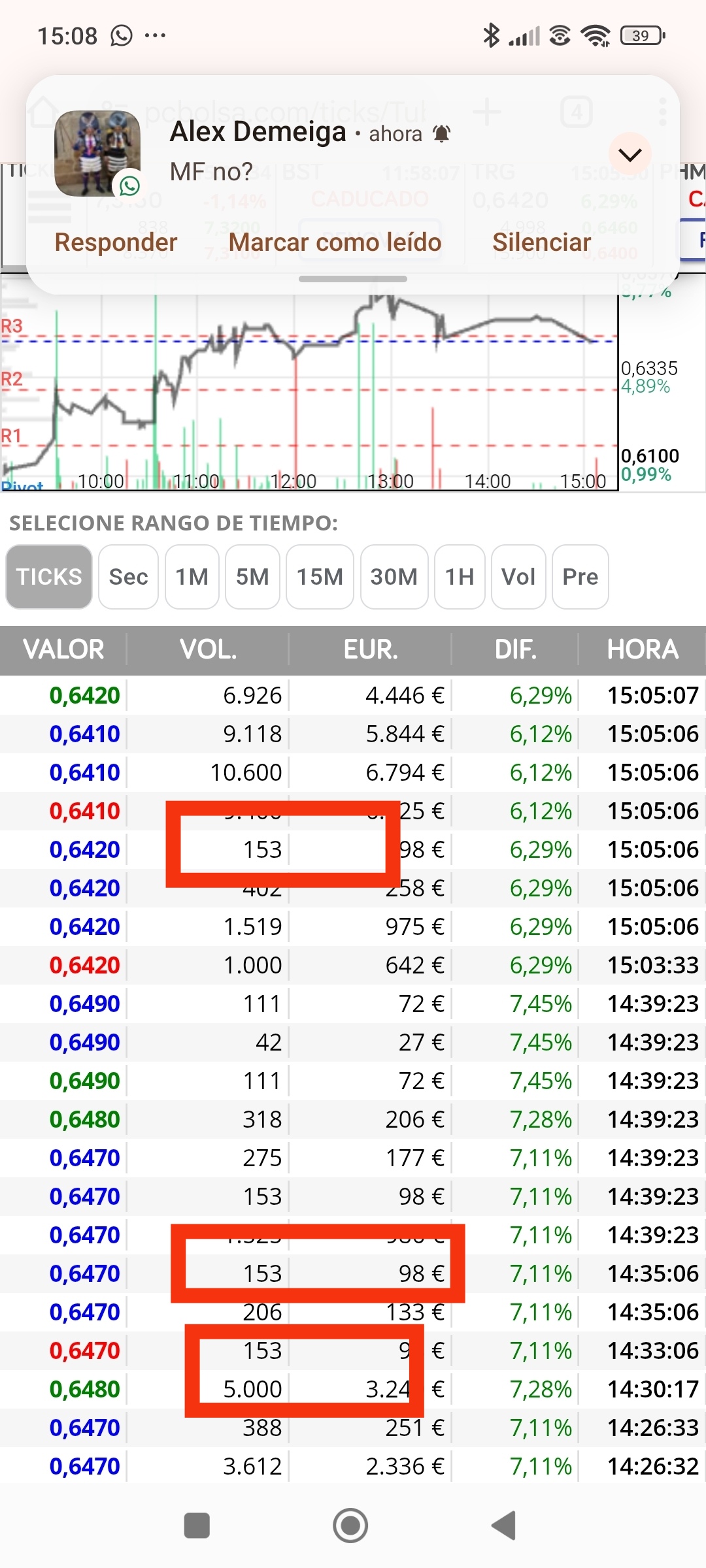The height and width of the screenshot is (1568, 706).
Task: Open the Pre range option
Action: [x=580, y=577]
